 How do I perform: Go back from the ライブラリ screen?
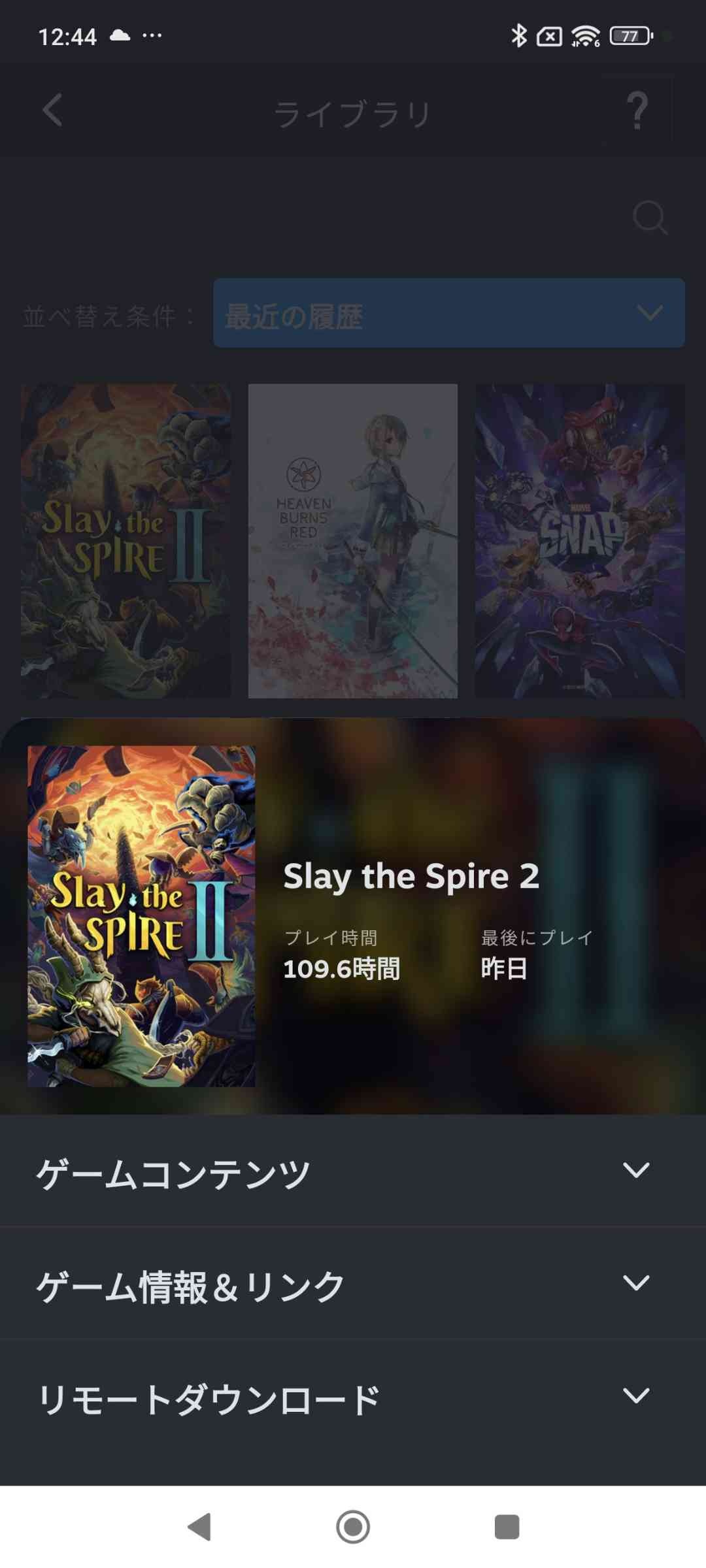pos(52,110)
